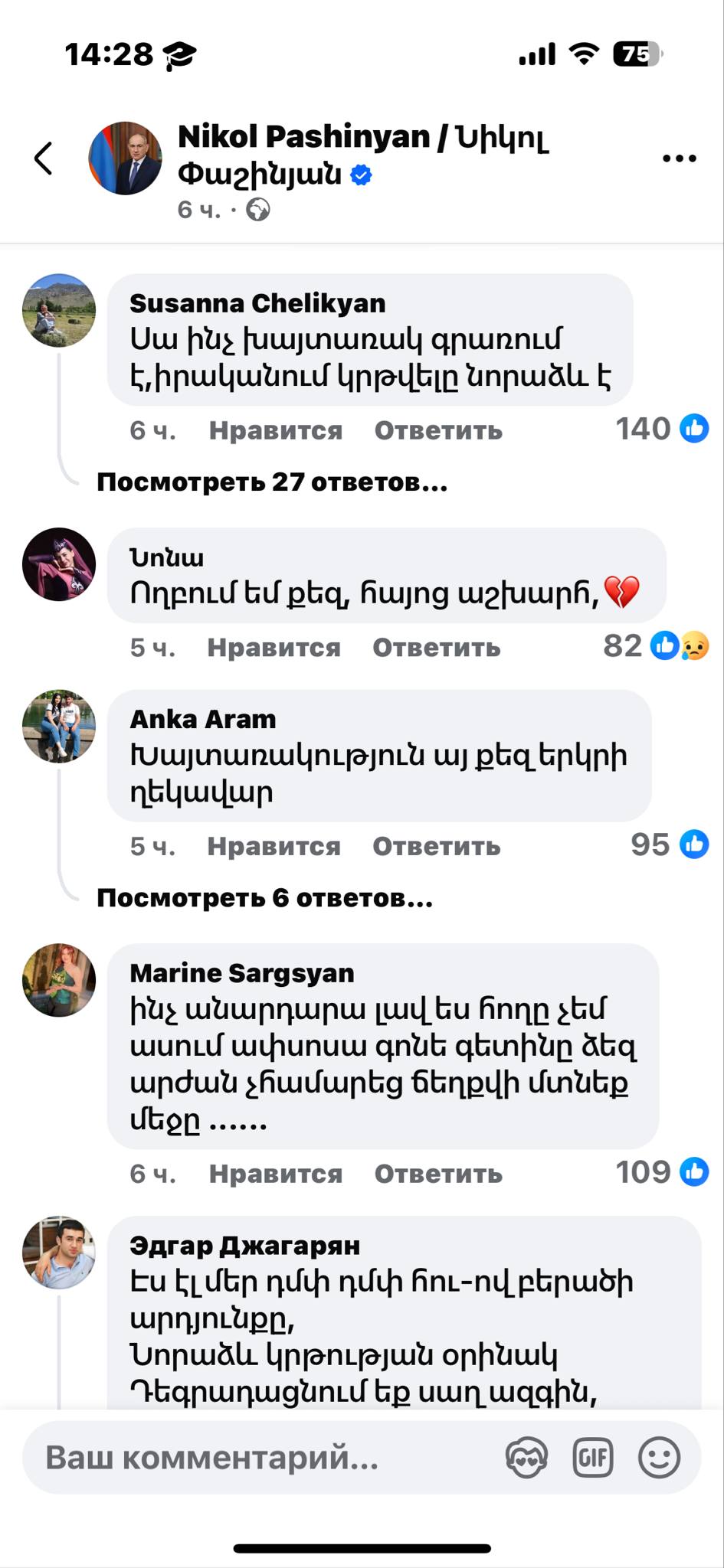Open the emoji picker
Image resolution: width=724 pixels, height=1568 pixels.
coord(659,1458)
